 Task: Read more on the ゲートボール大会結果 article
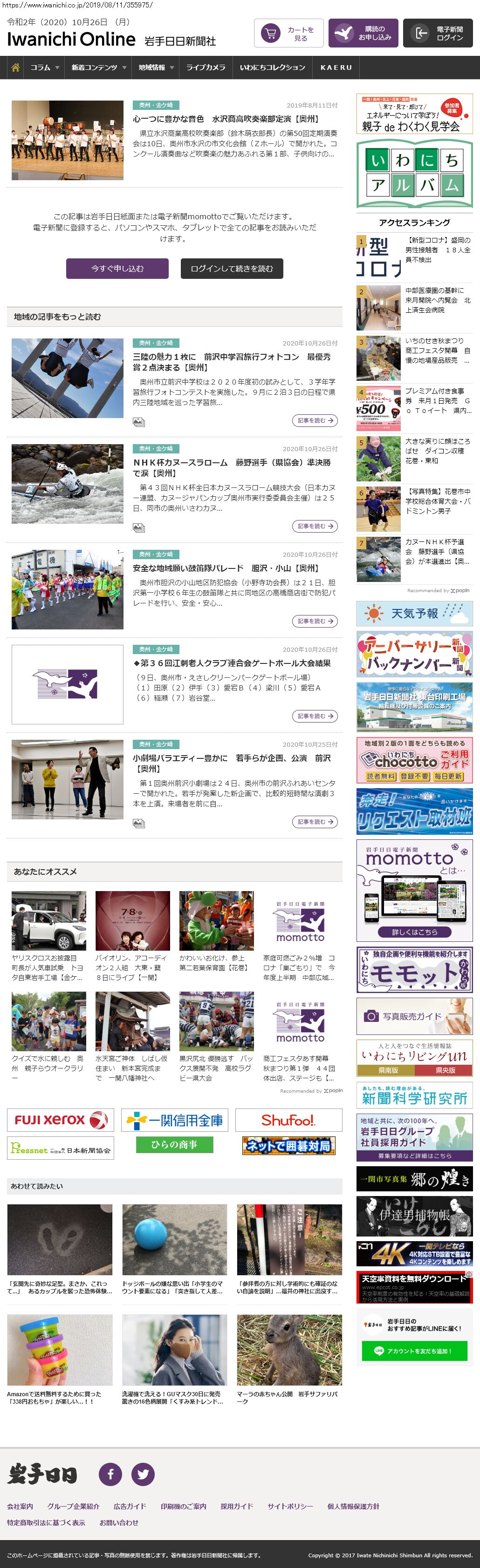tap(314, 716)
